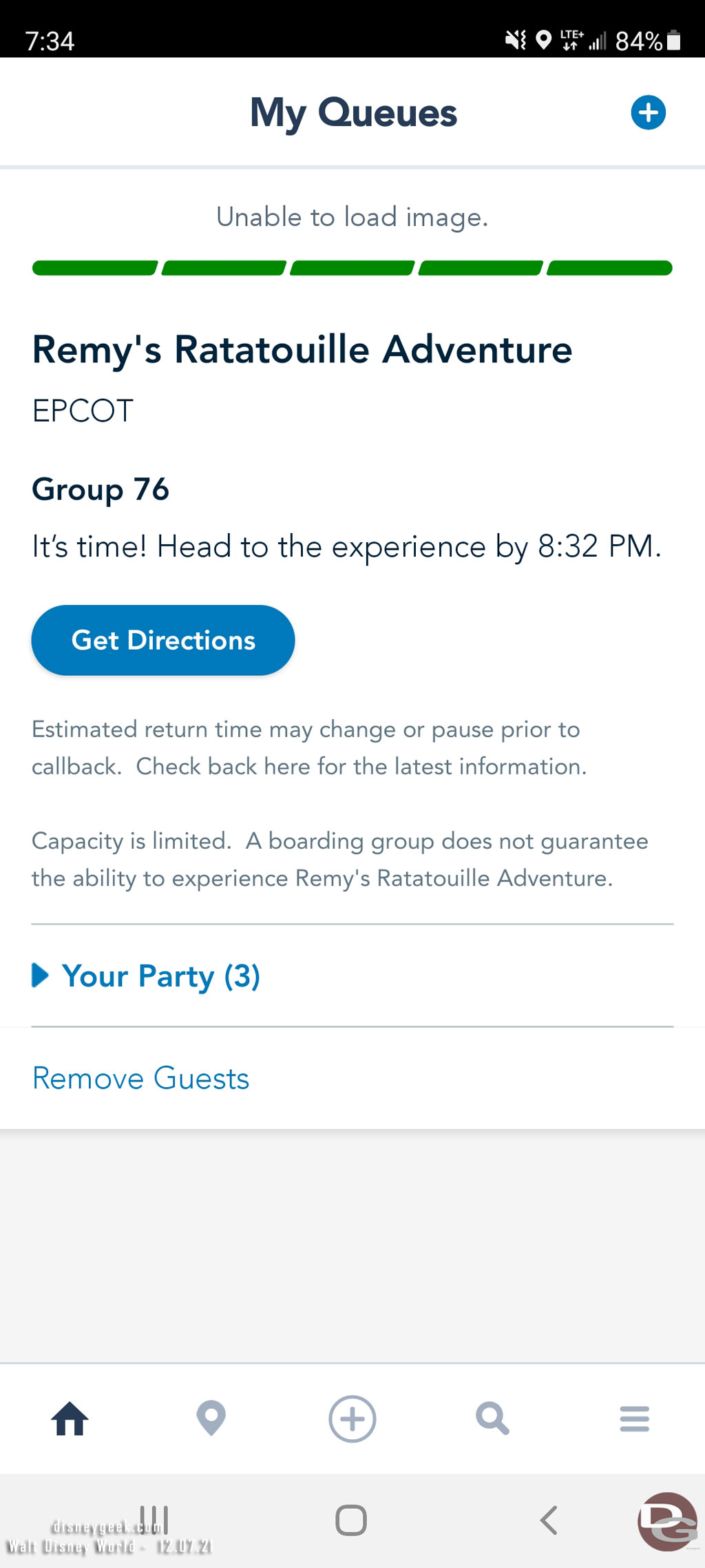Switch to the search tab

493,1419
